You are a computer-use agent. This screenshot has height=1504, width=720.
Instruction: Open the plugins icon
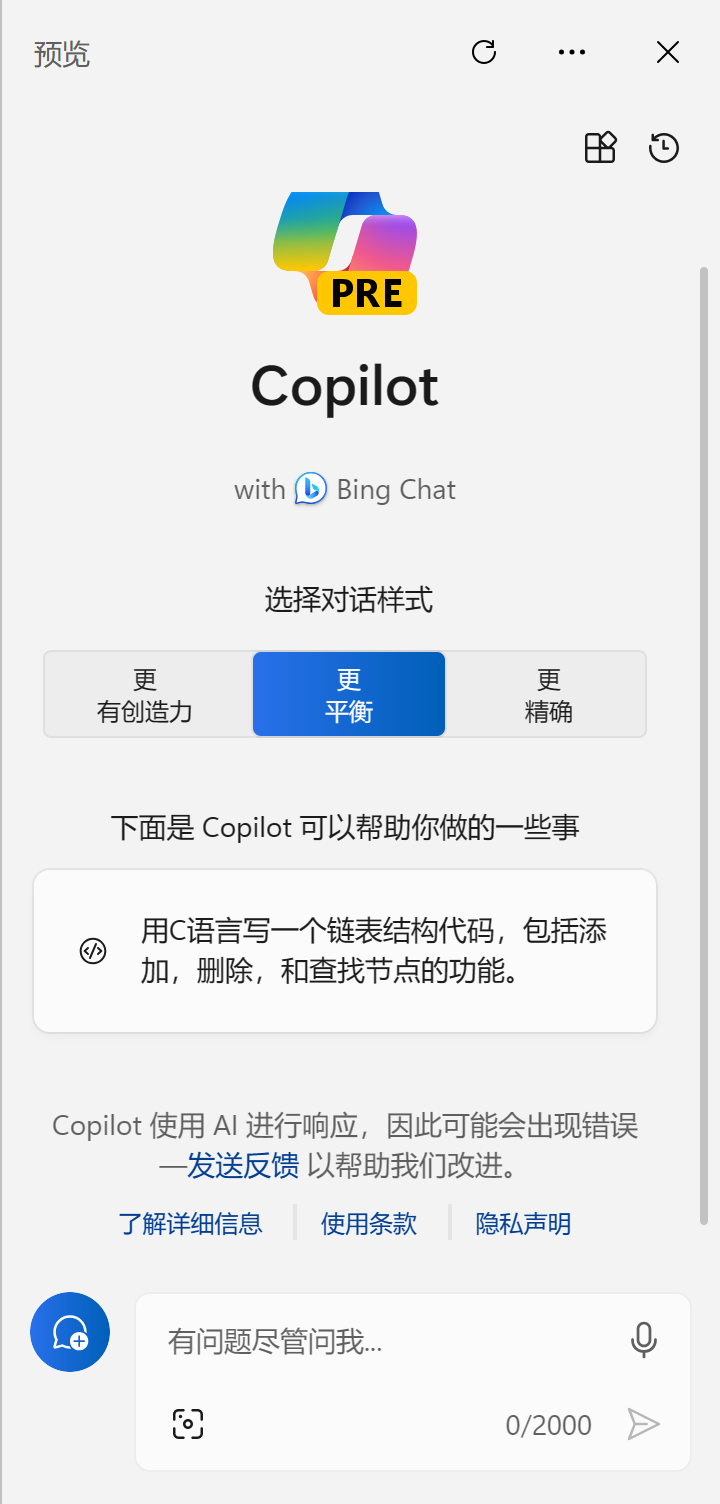coord(600,147)
